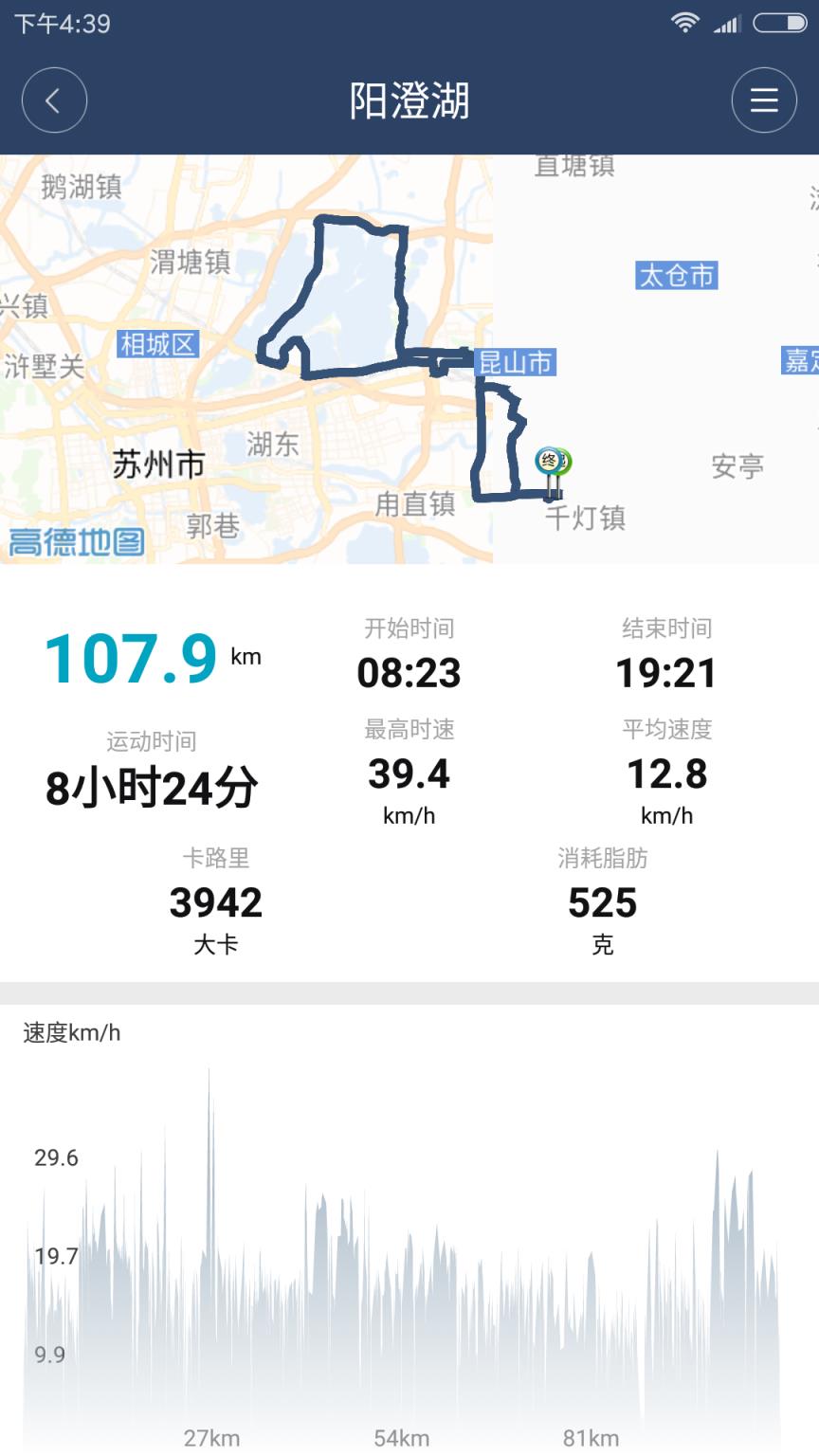The image size is (819, 1456).
Task: Select the 相城区 district label on map
Action: click(x=157, y=344)
